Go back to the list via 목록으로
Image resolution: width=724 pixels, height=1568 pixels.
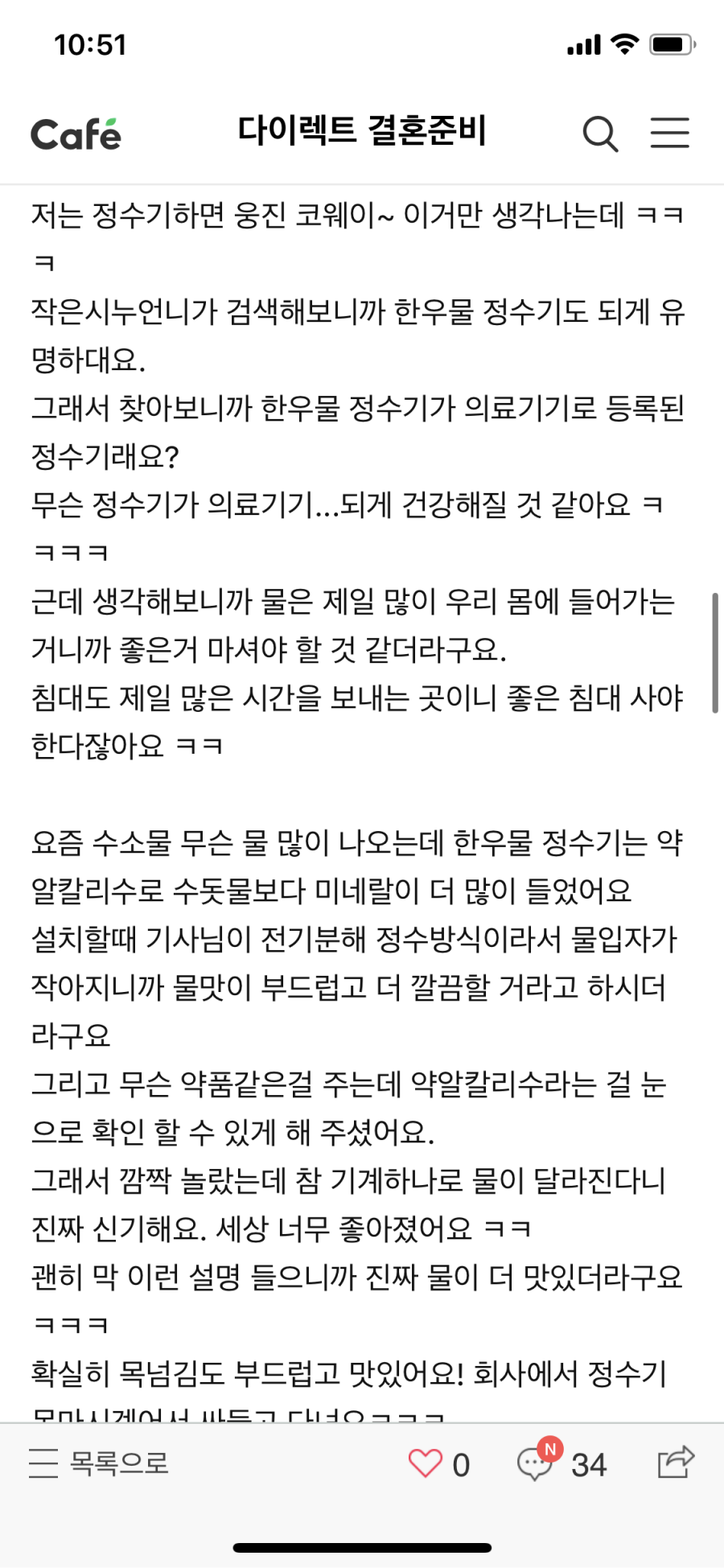point(100,1463)
